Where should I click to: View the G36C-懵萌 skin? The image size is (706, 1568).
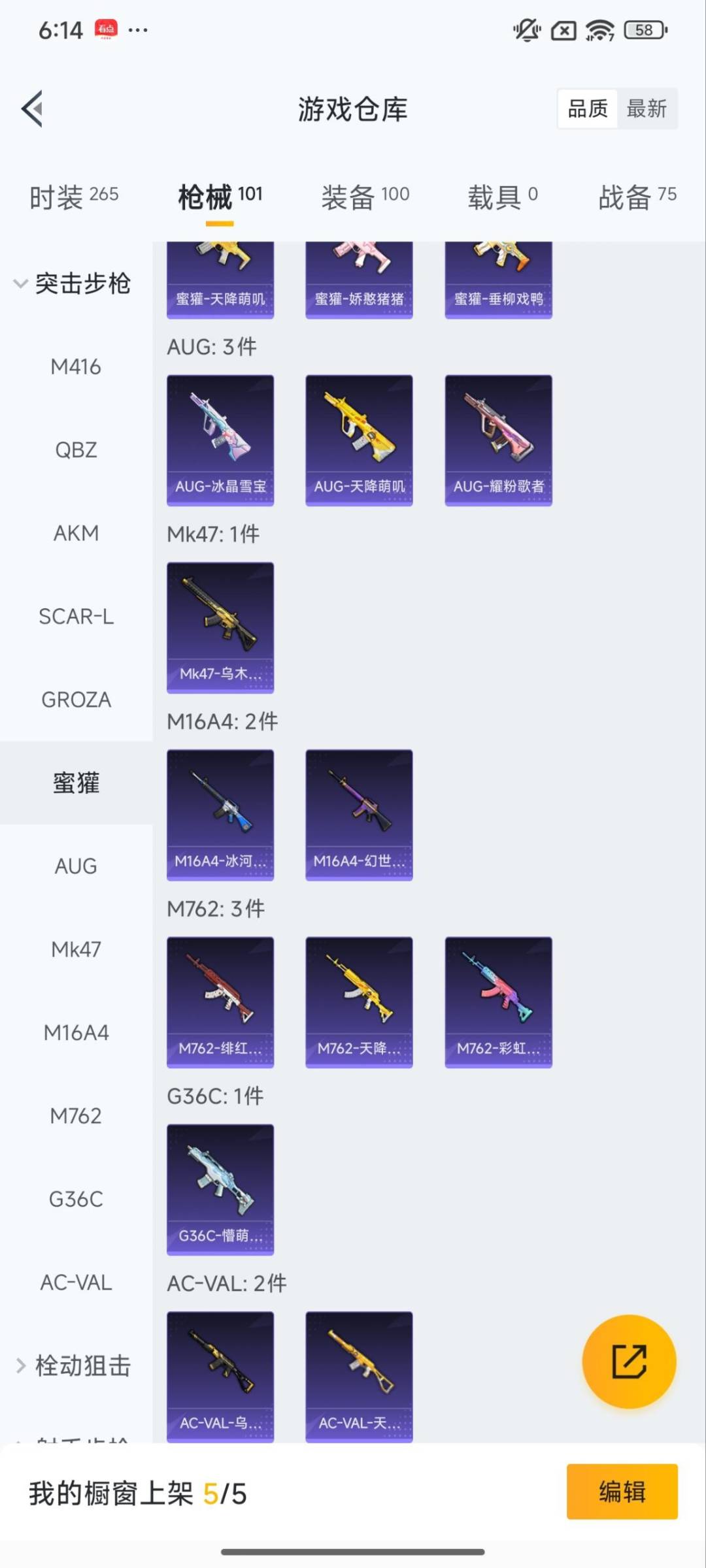[220, 1189]
